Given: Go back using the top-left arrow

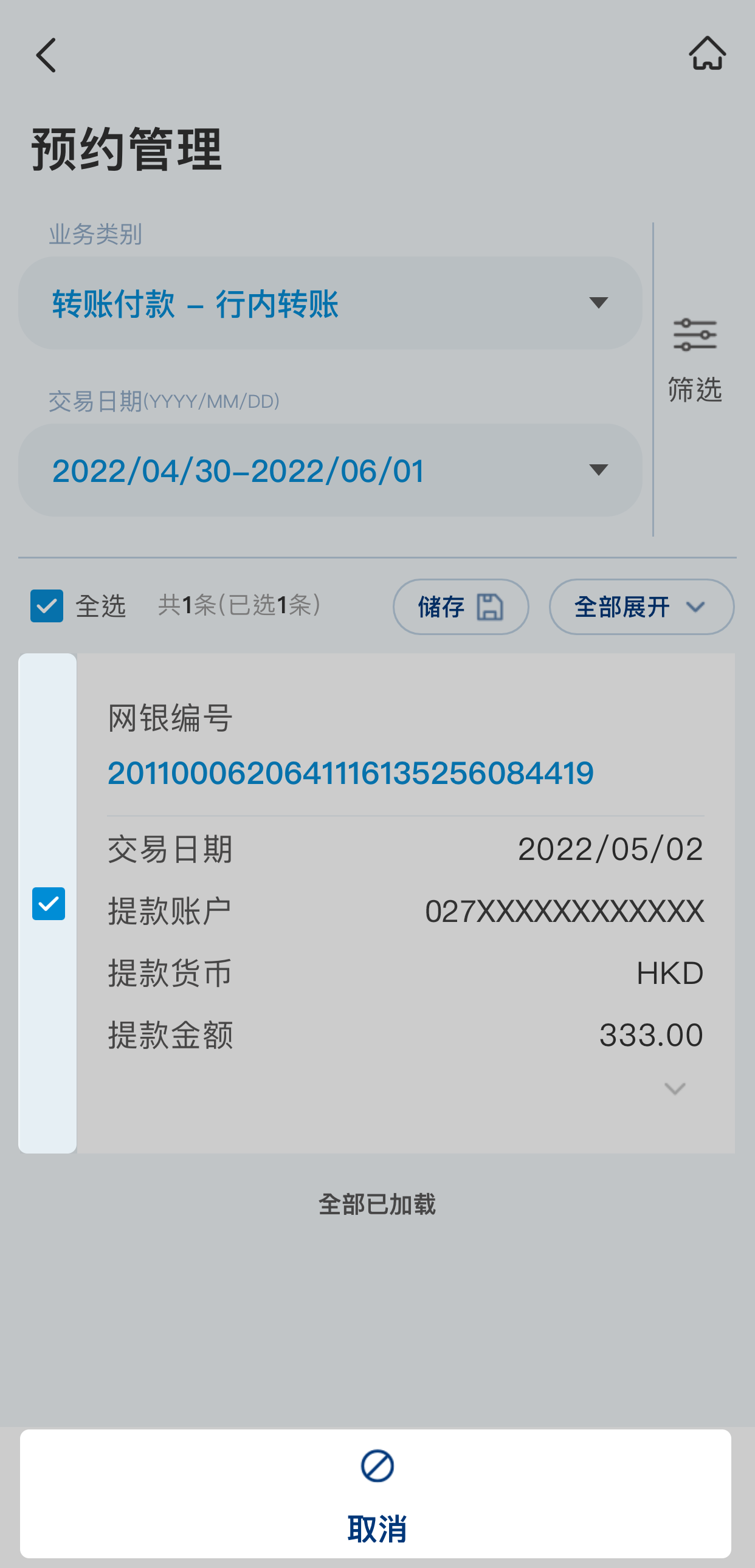Looking at the screenshot, I should [x=46, y=55].
